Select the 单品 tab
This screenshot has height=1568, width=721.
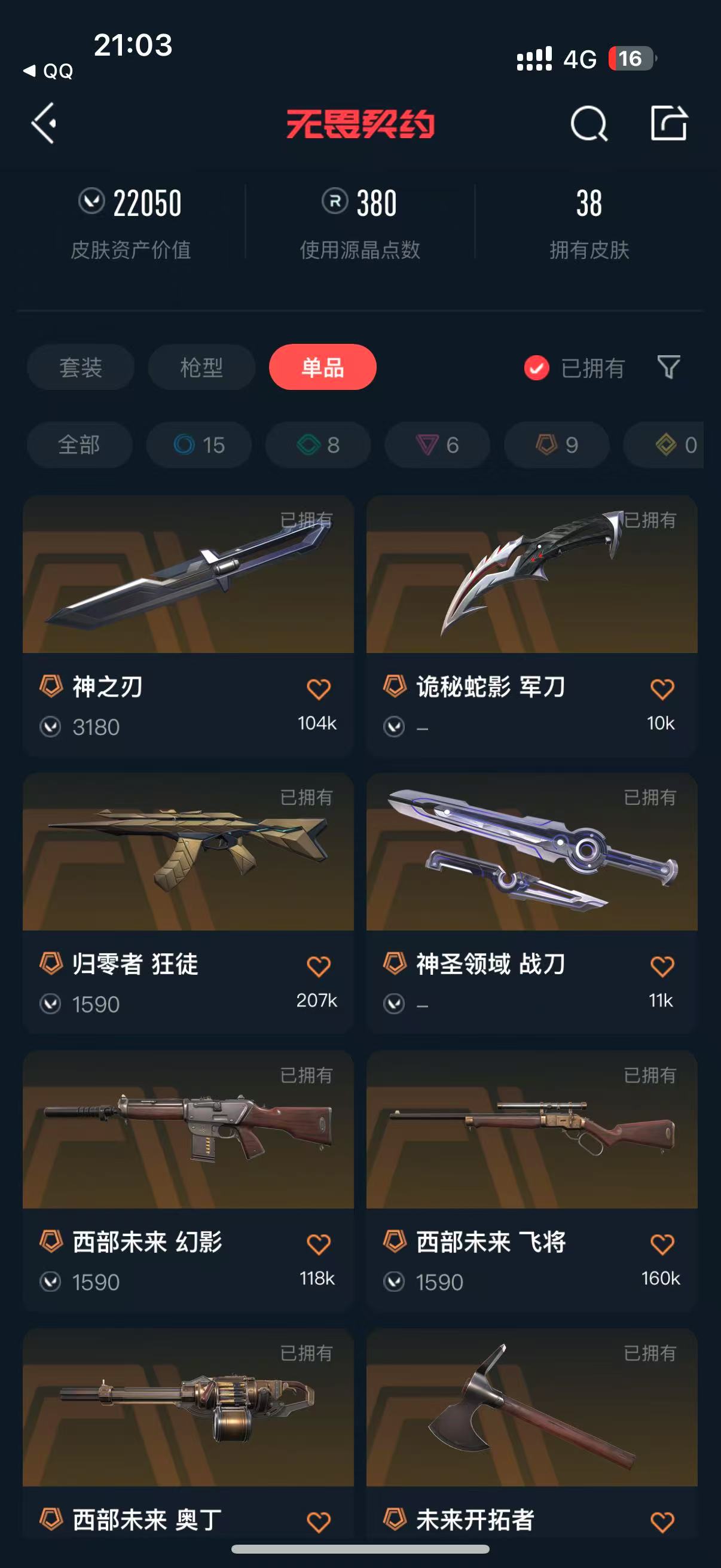tap(322, 368)
